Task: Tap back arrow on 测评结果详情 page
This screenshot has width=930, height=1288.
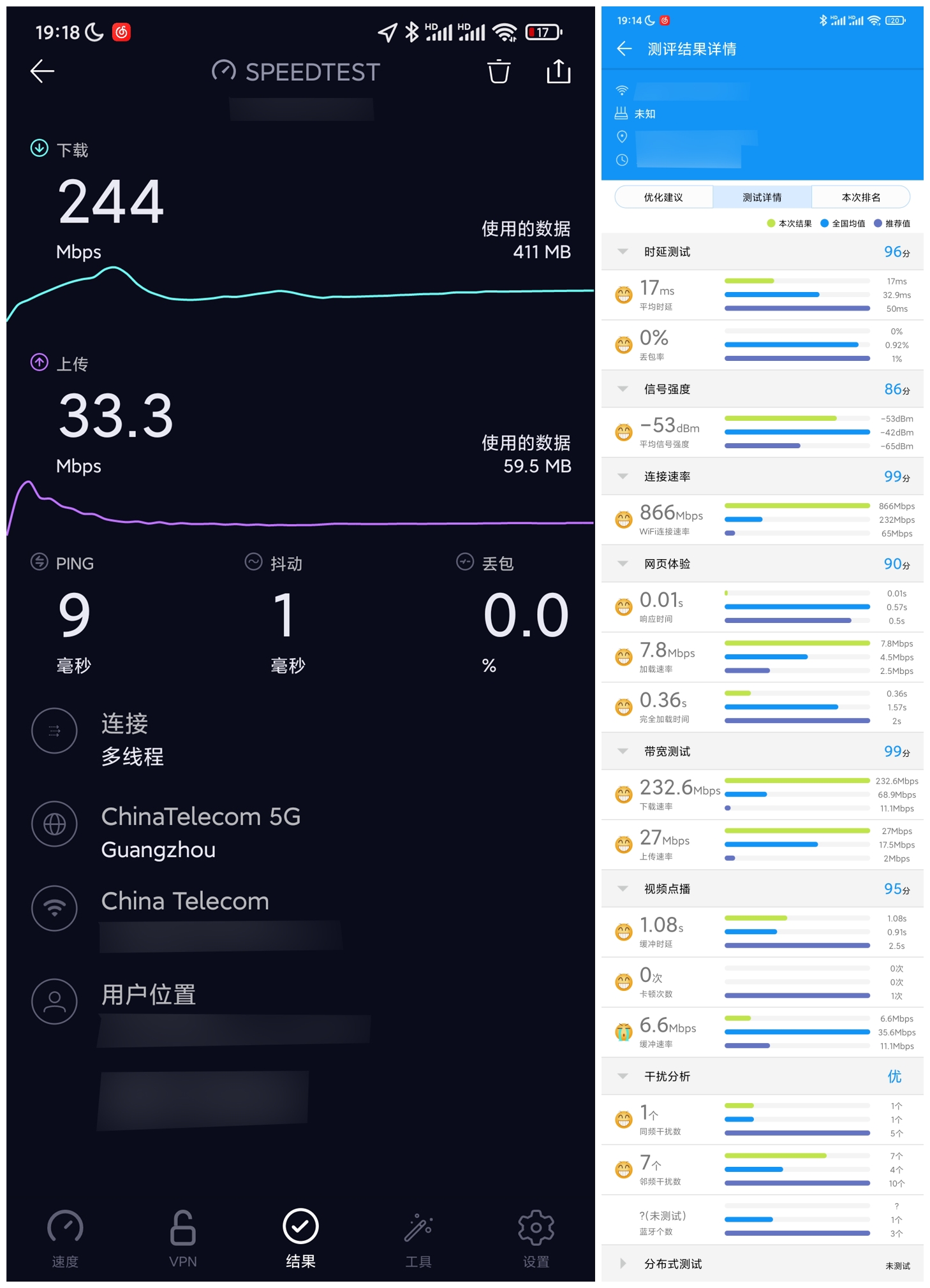Action: click(x=624, y=49)
